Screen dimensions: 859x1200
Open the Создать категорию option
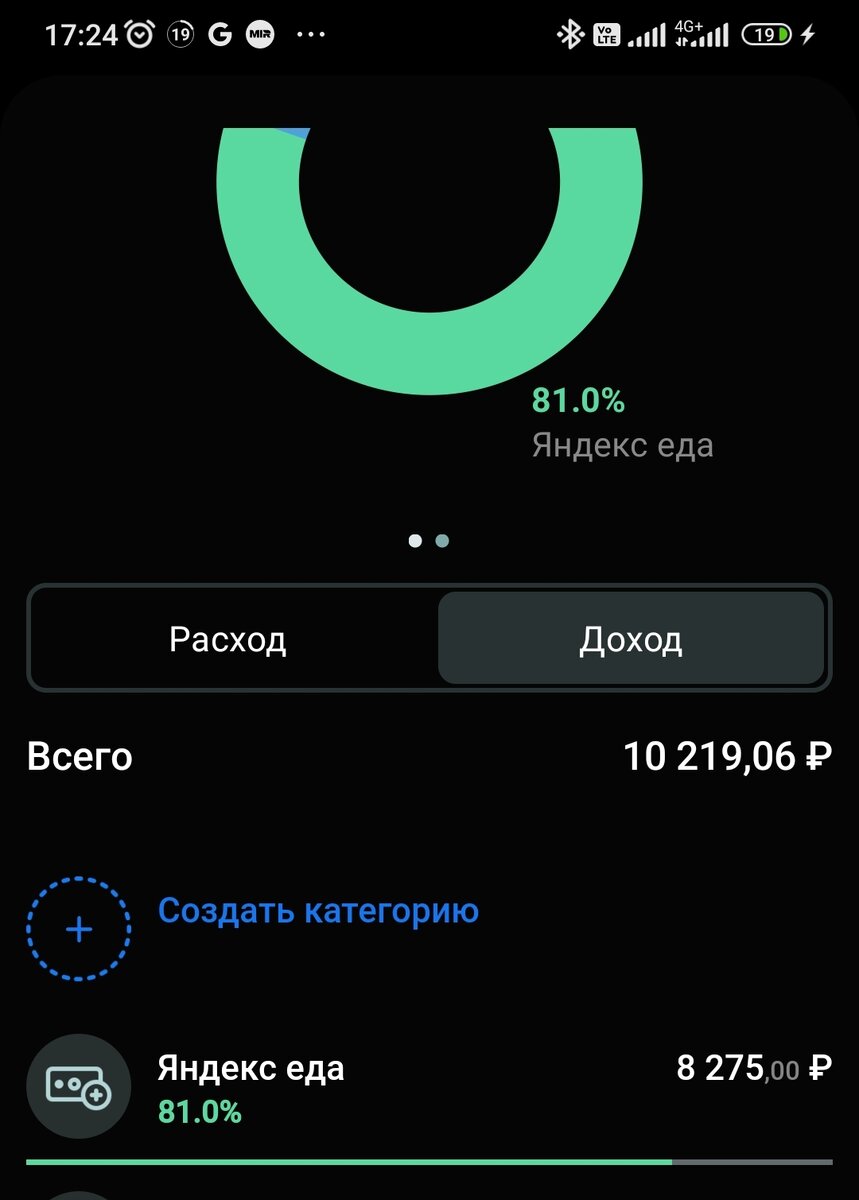(318, 911)
